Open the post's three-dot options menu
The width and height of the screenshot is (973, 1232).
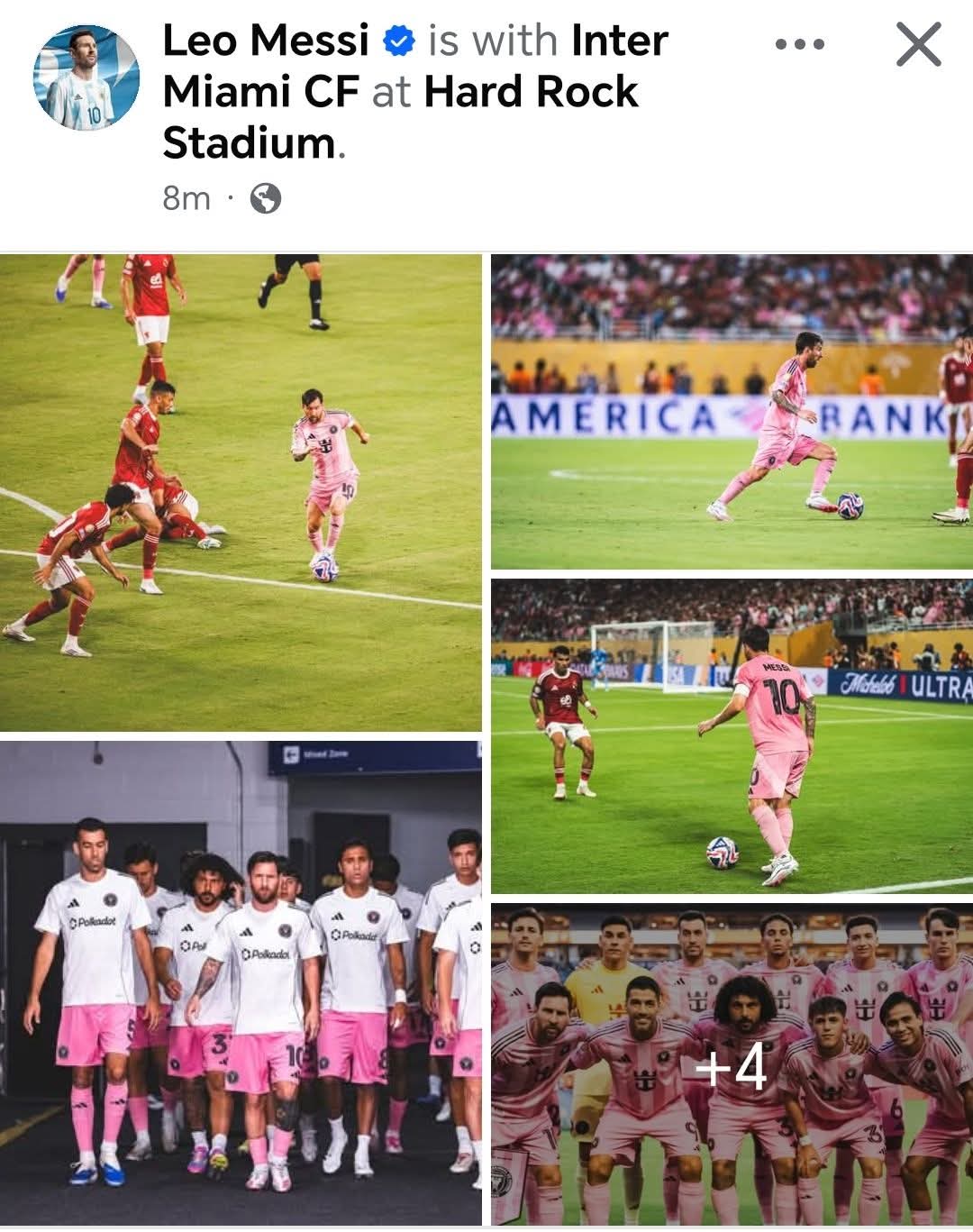point(799,44)
